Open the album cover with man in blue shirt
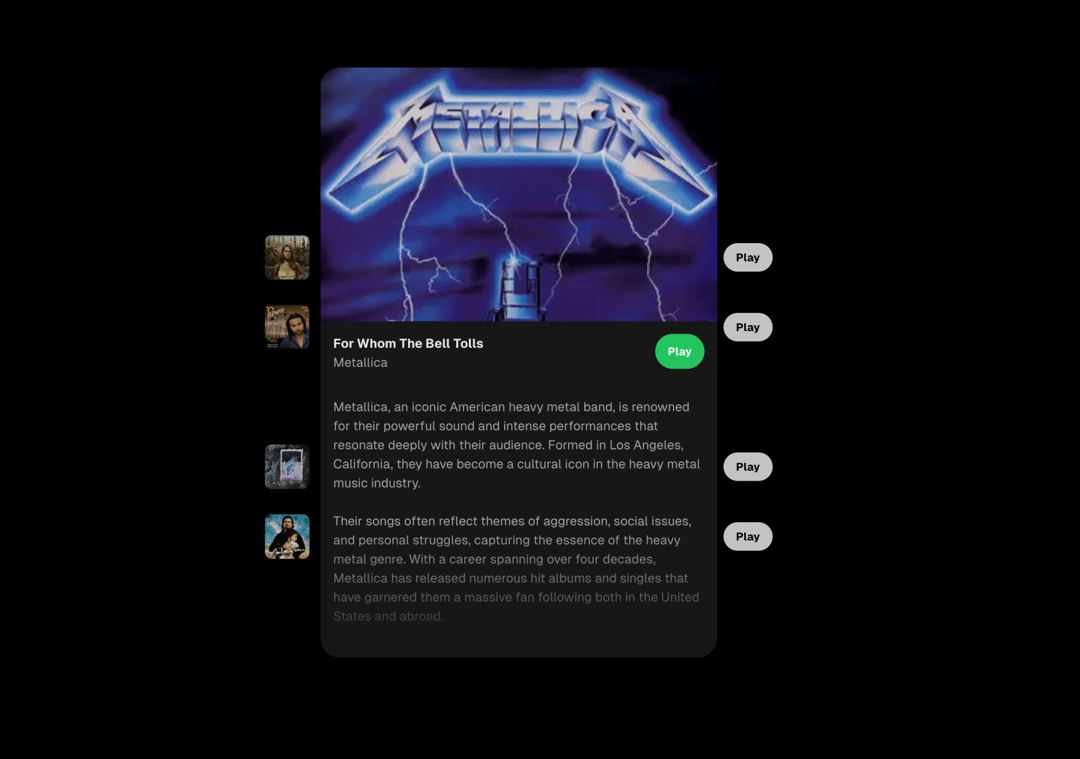Screen dimensions: 1080x759 pos(287,327)
